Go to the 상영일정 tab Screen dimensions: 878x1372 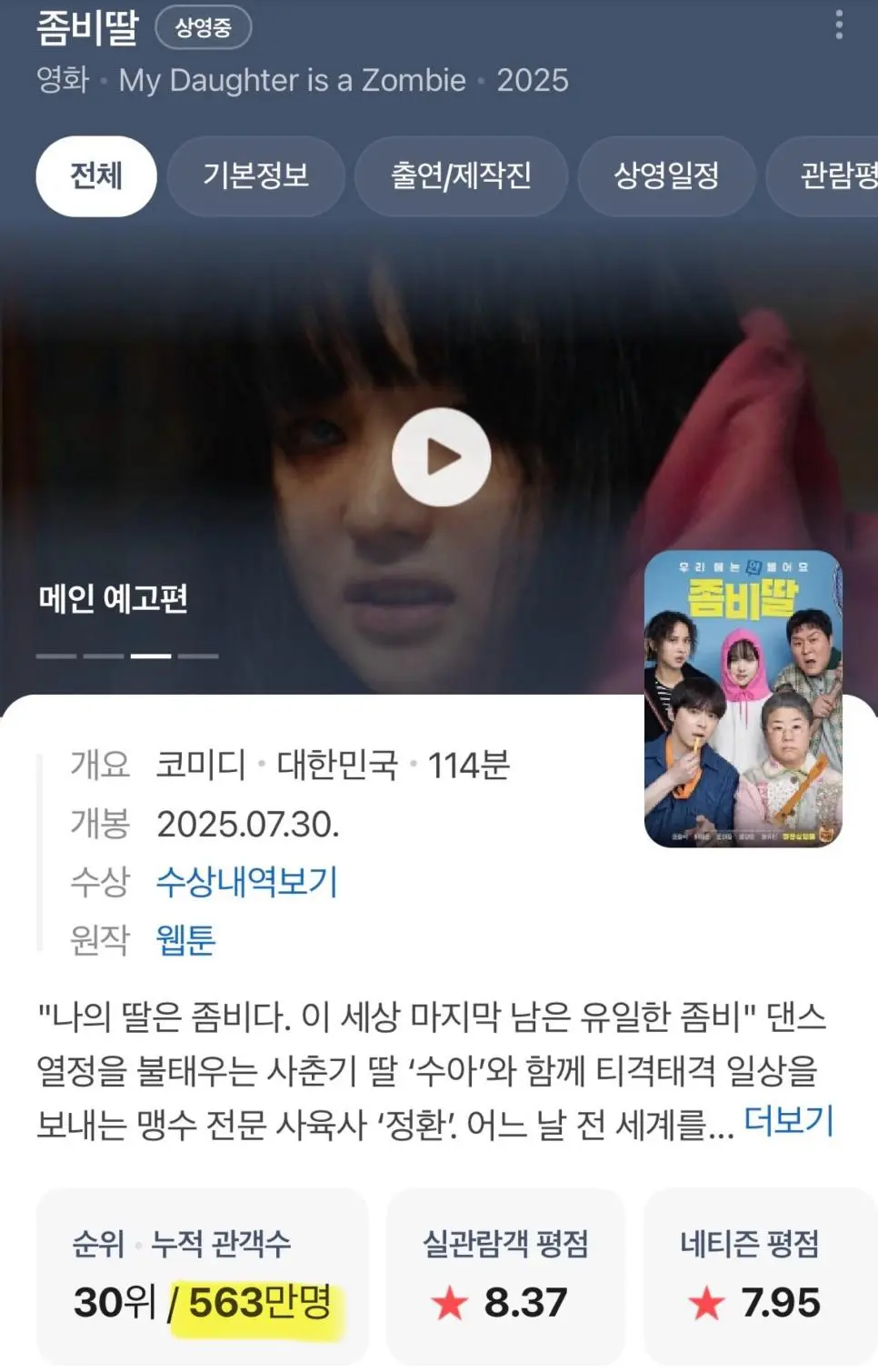click(666, 175)
